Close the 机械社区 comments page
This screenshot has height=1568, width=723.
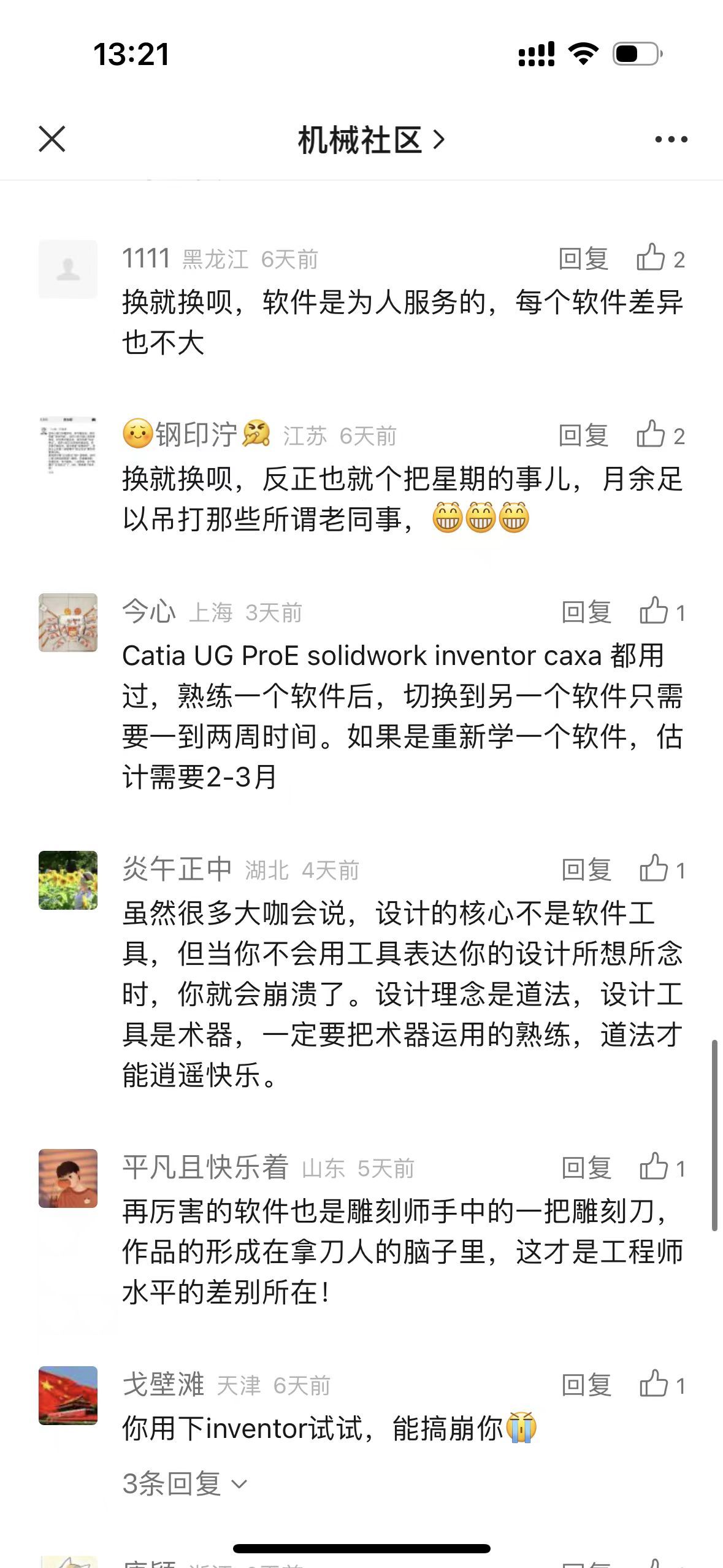point(52,139)
